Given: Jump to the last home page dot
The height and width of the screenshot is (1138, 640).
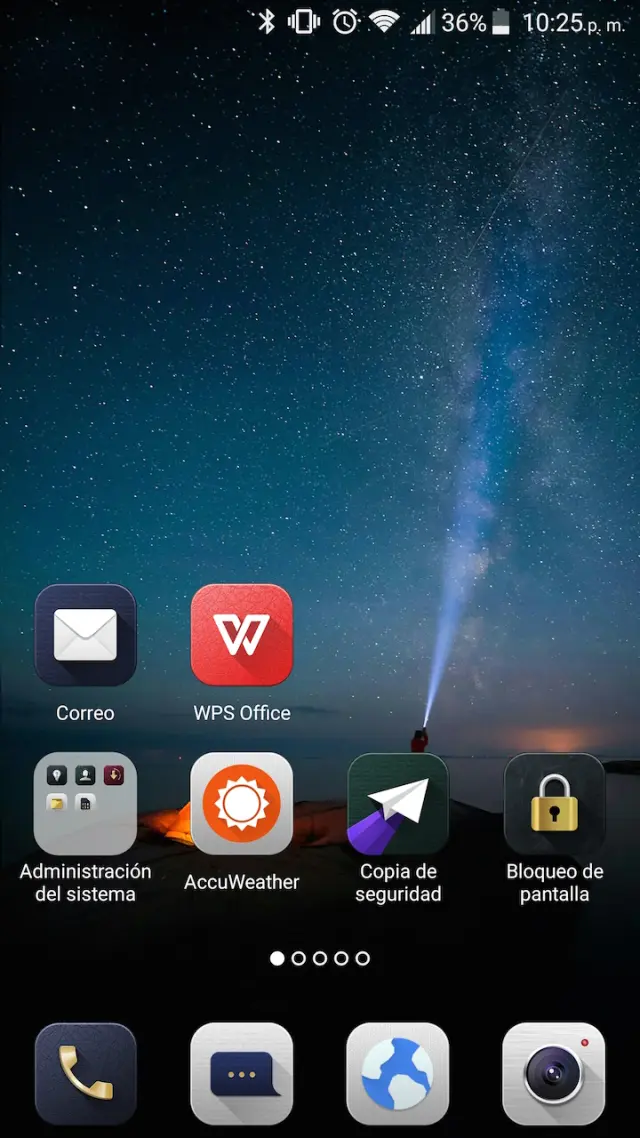Looking at the screenshot, I should [x=363, y=958].
